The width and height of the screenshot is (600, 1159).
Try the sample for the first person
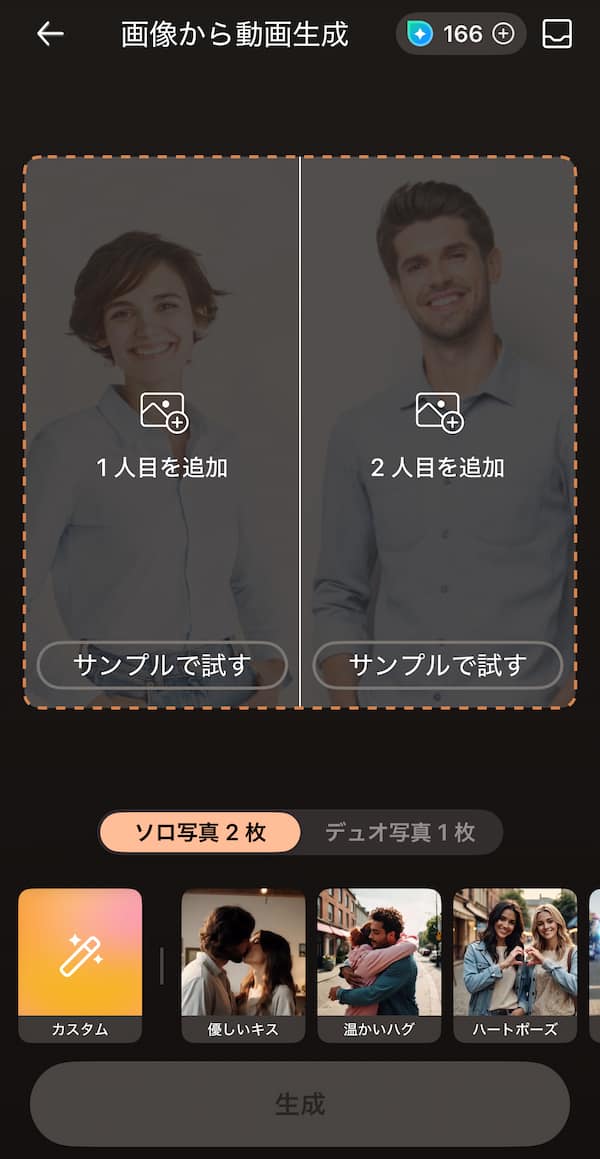tap(162, 665)
